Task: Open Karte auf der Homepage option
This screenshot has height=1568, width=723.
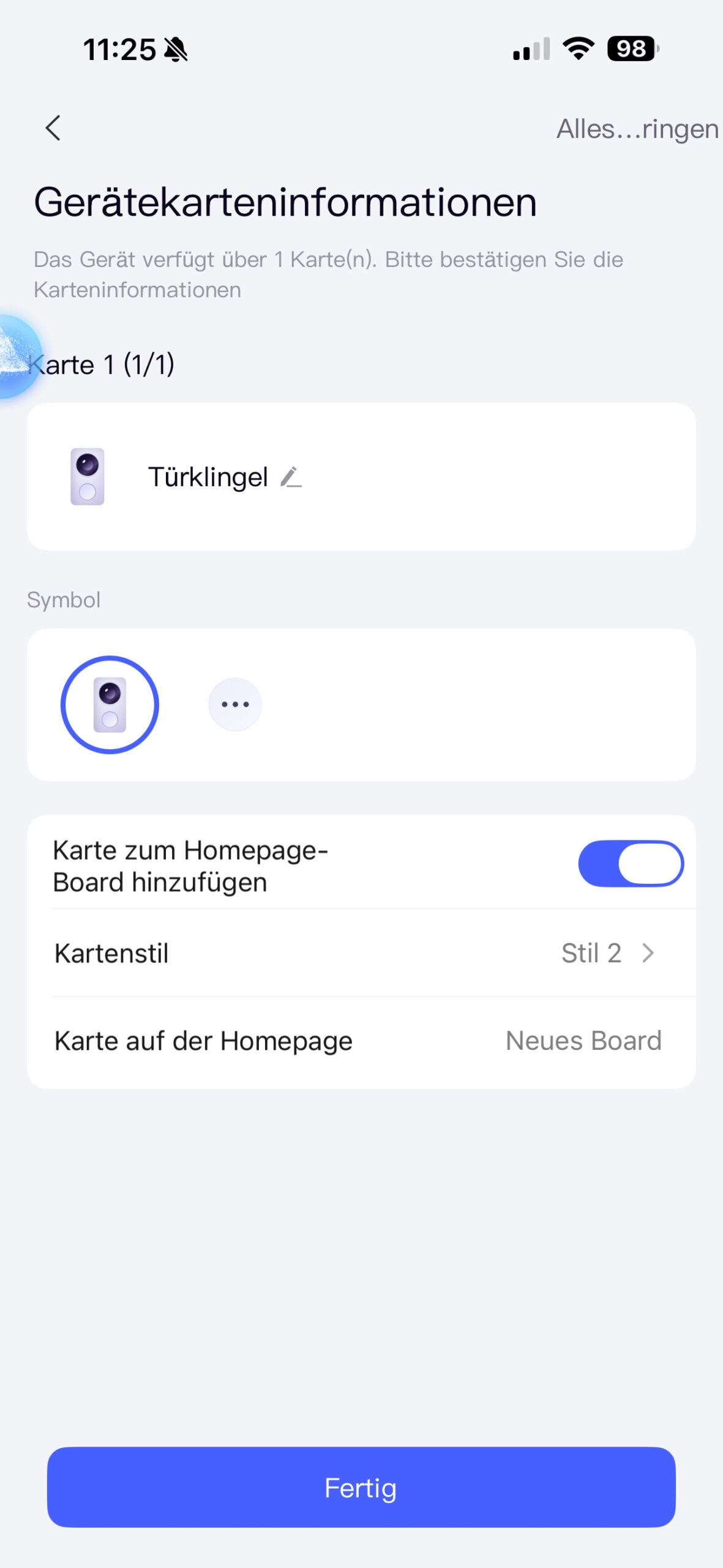Action: point(361,1041)
